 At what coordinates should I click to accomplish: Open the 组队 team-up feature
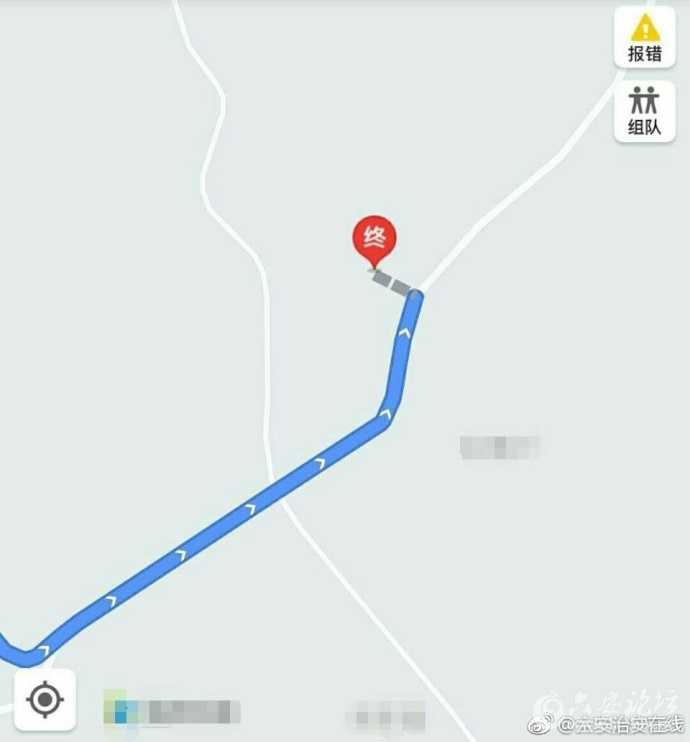pos(645,110)
